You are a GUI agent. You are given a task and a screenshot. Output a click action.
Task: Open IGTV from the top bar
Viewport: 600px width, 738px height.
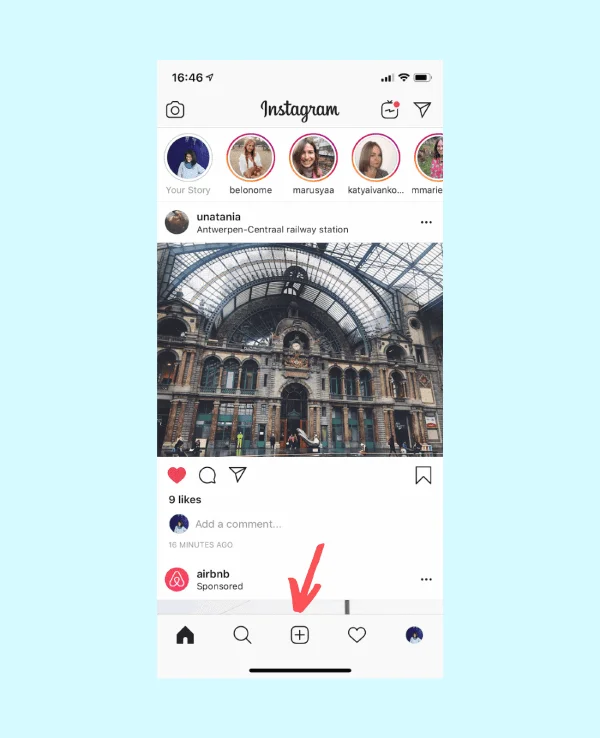pos(390,110)
